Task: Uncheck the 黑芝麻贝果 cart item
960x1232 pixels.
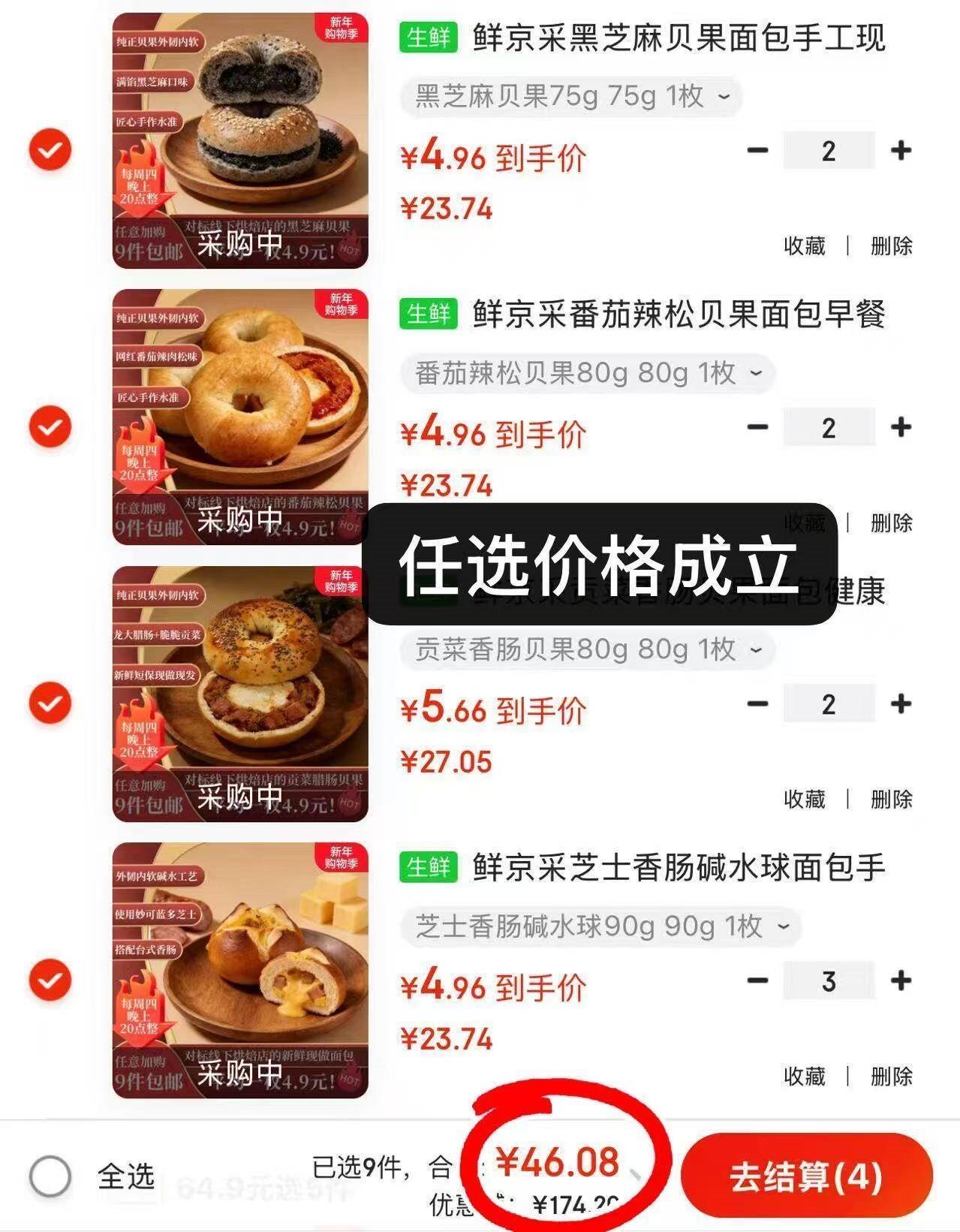Action: pos(50,150)
